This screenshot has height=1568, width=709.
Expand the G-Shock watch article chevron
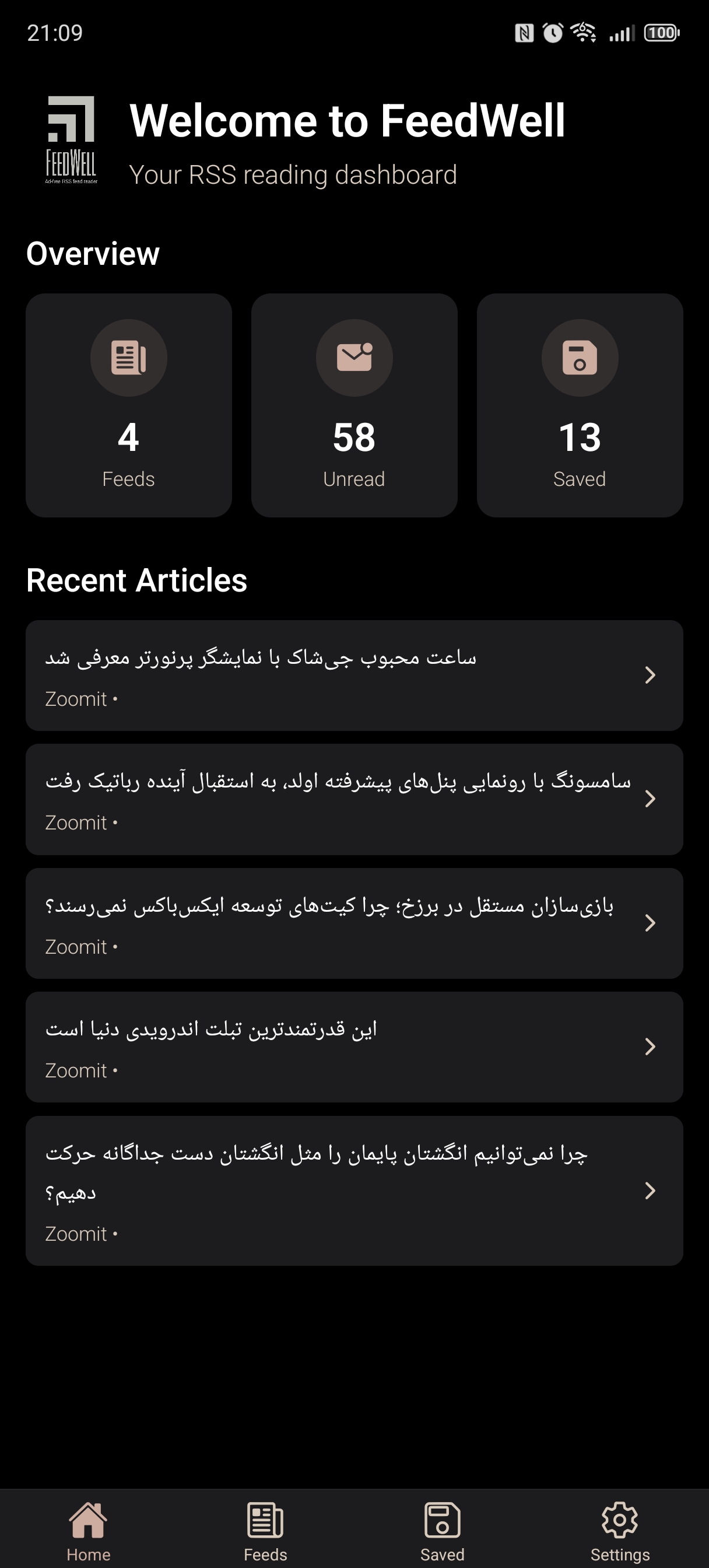[x=652, y=674]
